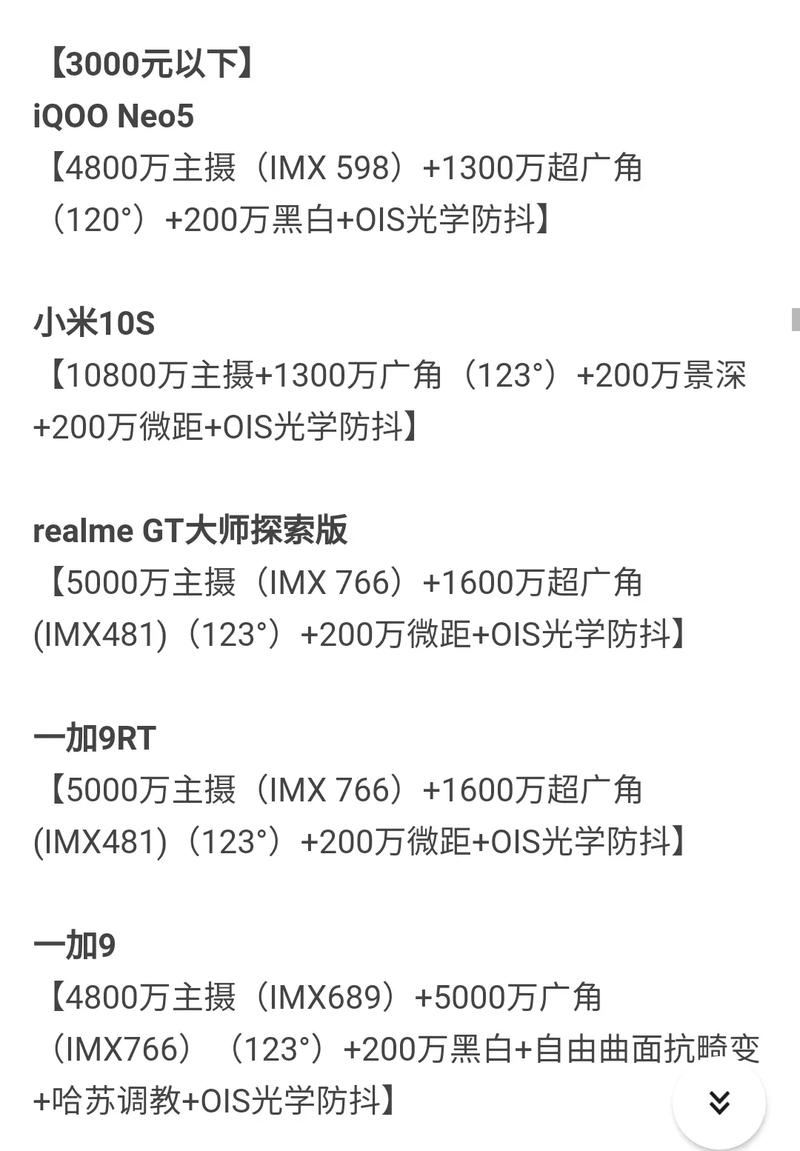The width and height of the screenshot is (800, 1151).
Task: Tap the double-chevron jump-to-bottom button
Action: (719, 1102)
